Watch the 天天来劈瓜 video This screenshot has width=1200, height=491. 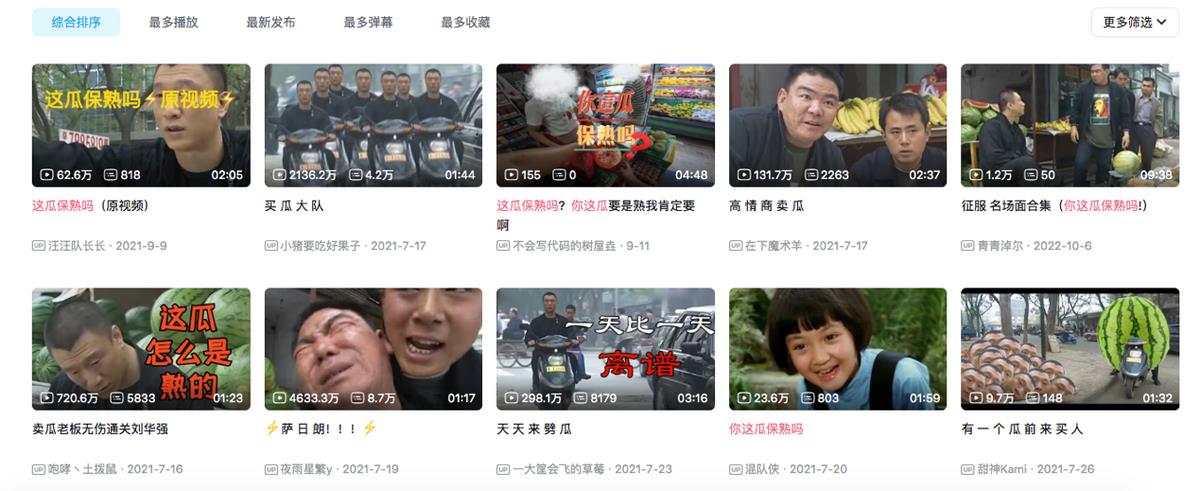pyautogui.click(x=605, y=348)
